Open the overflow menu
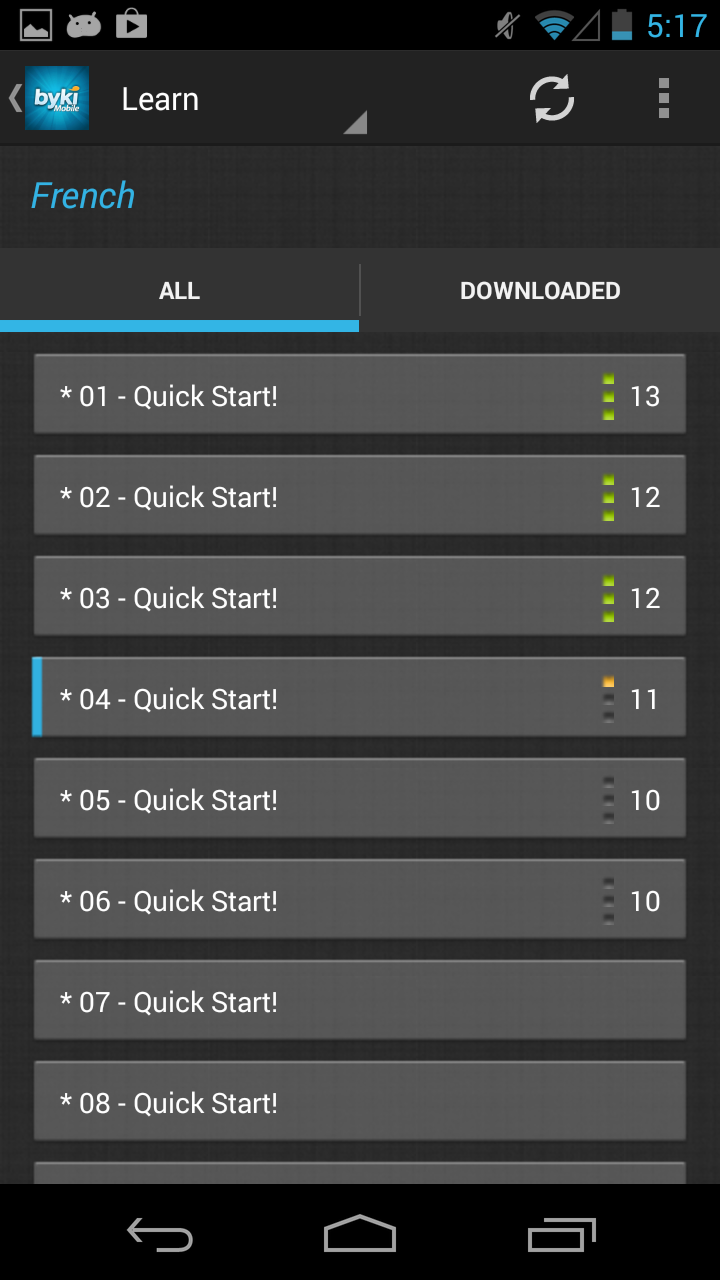 point(663,99)
